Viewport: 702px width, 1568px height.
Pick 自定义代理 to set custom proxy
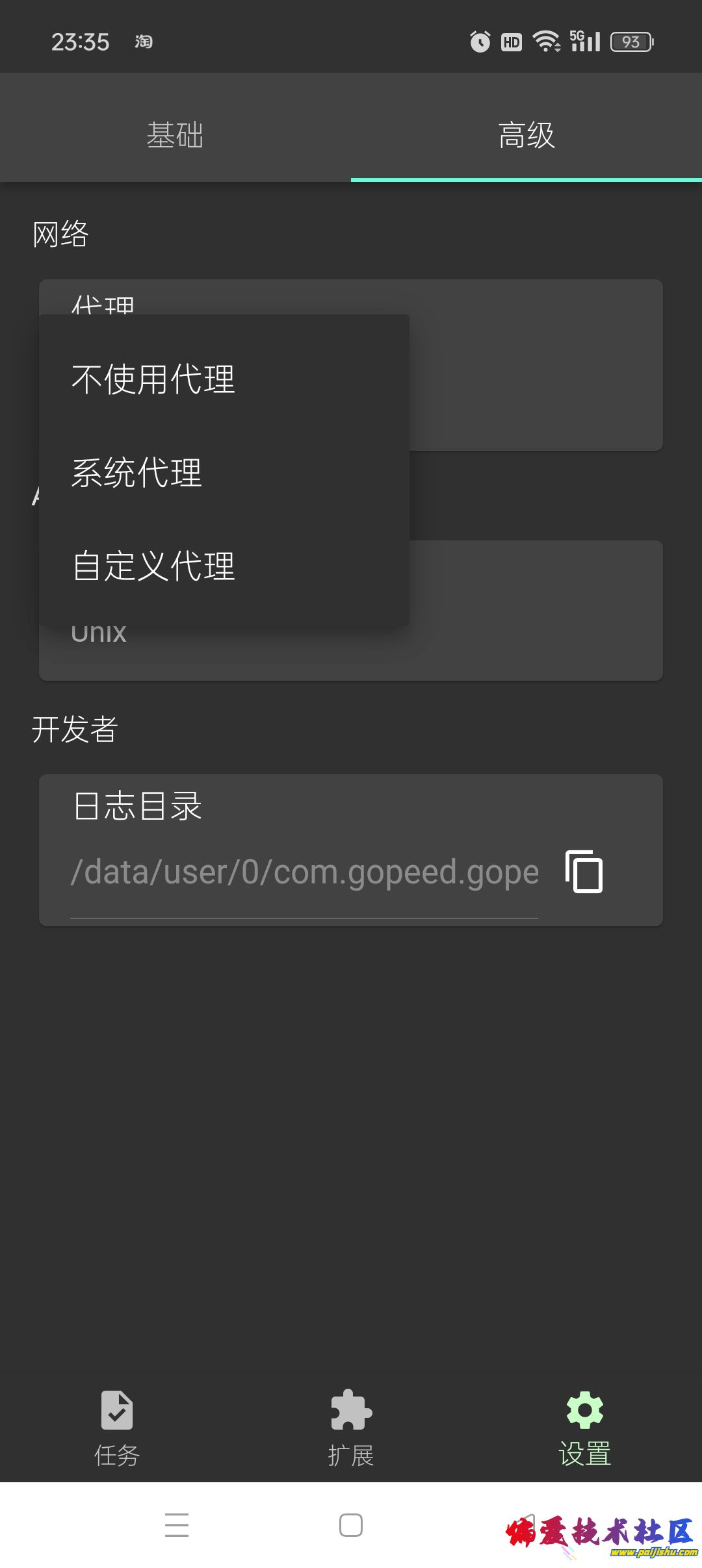[x=154, y=566]
